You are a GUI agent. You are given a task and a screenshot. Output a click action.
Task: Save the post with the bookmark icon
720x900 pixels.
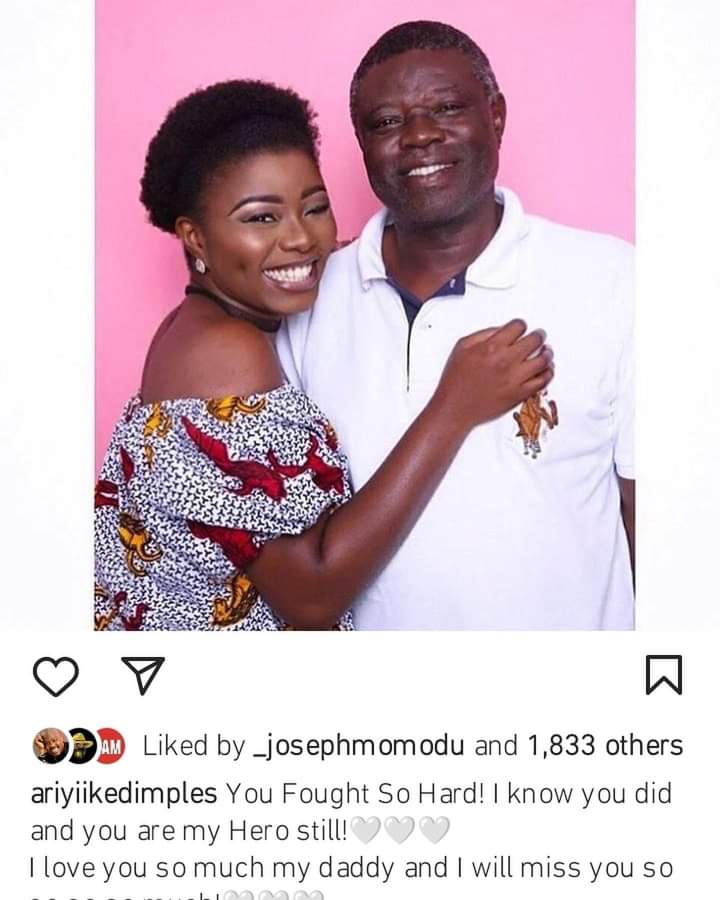pos(664,675)
